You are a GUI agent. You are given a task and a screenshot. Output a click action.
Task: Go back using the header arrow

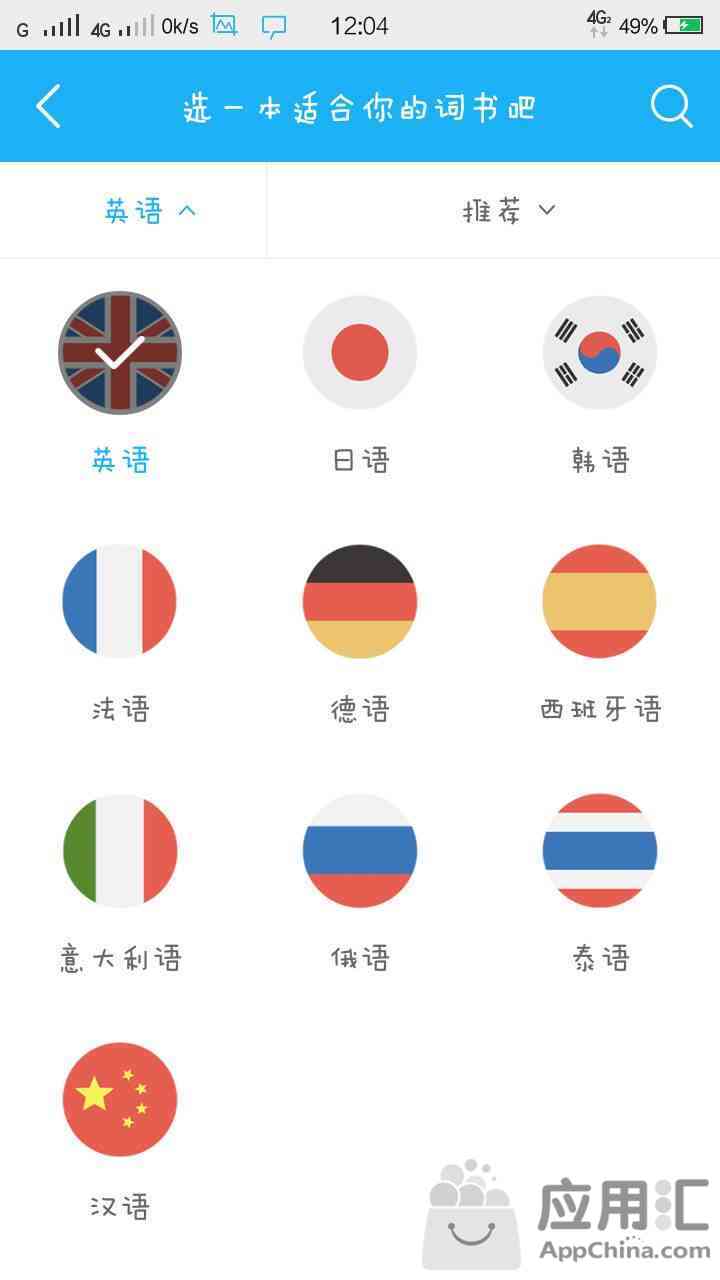[48, 106]
